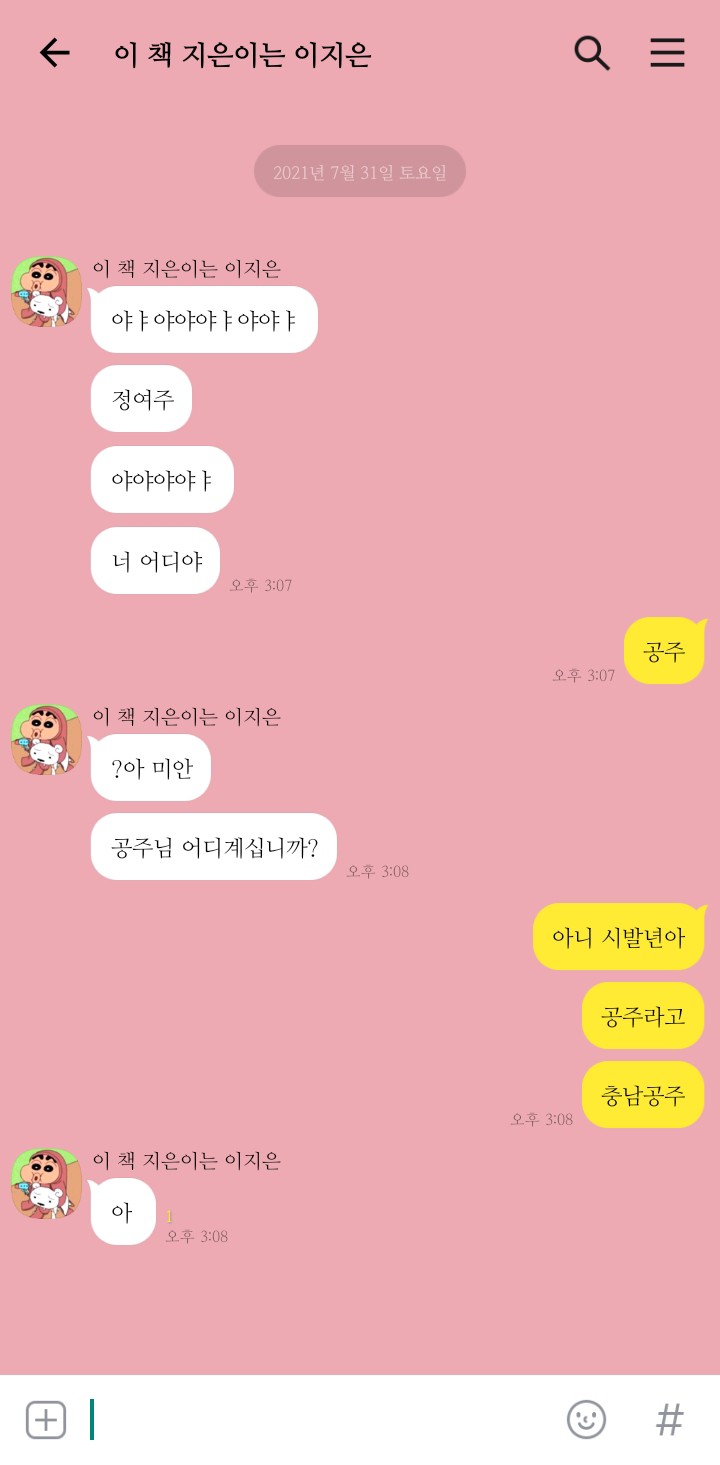Search within this chat

coord(592,53)
